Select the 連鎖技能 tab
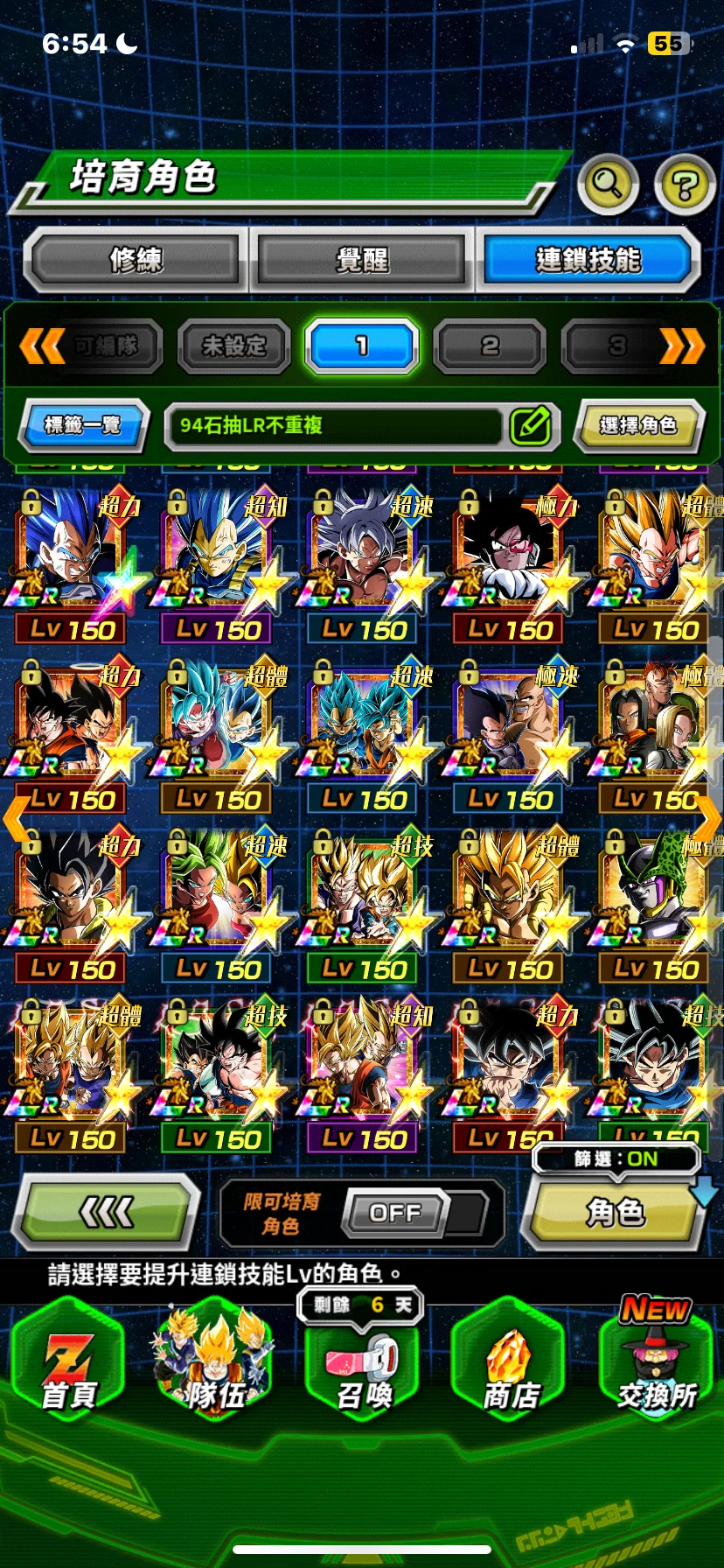Screen dimensions: 724x1568 coord(588,260)
